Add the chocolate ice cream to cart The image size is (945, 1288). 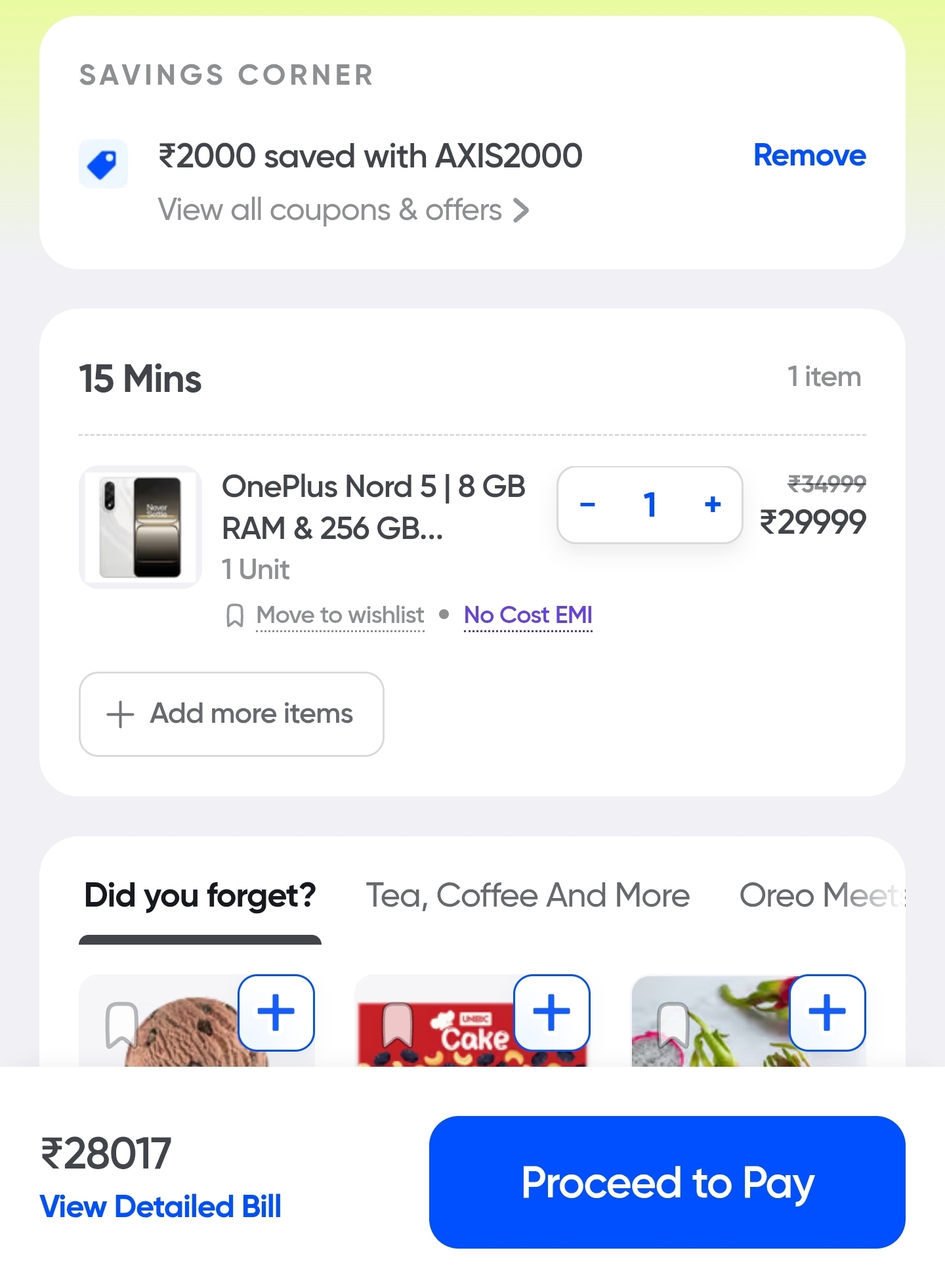tap(276, 1012)
